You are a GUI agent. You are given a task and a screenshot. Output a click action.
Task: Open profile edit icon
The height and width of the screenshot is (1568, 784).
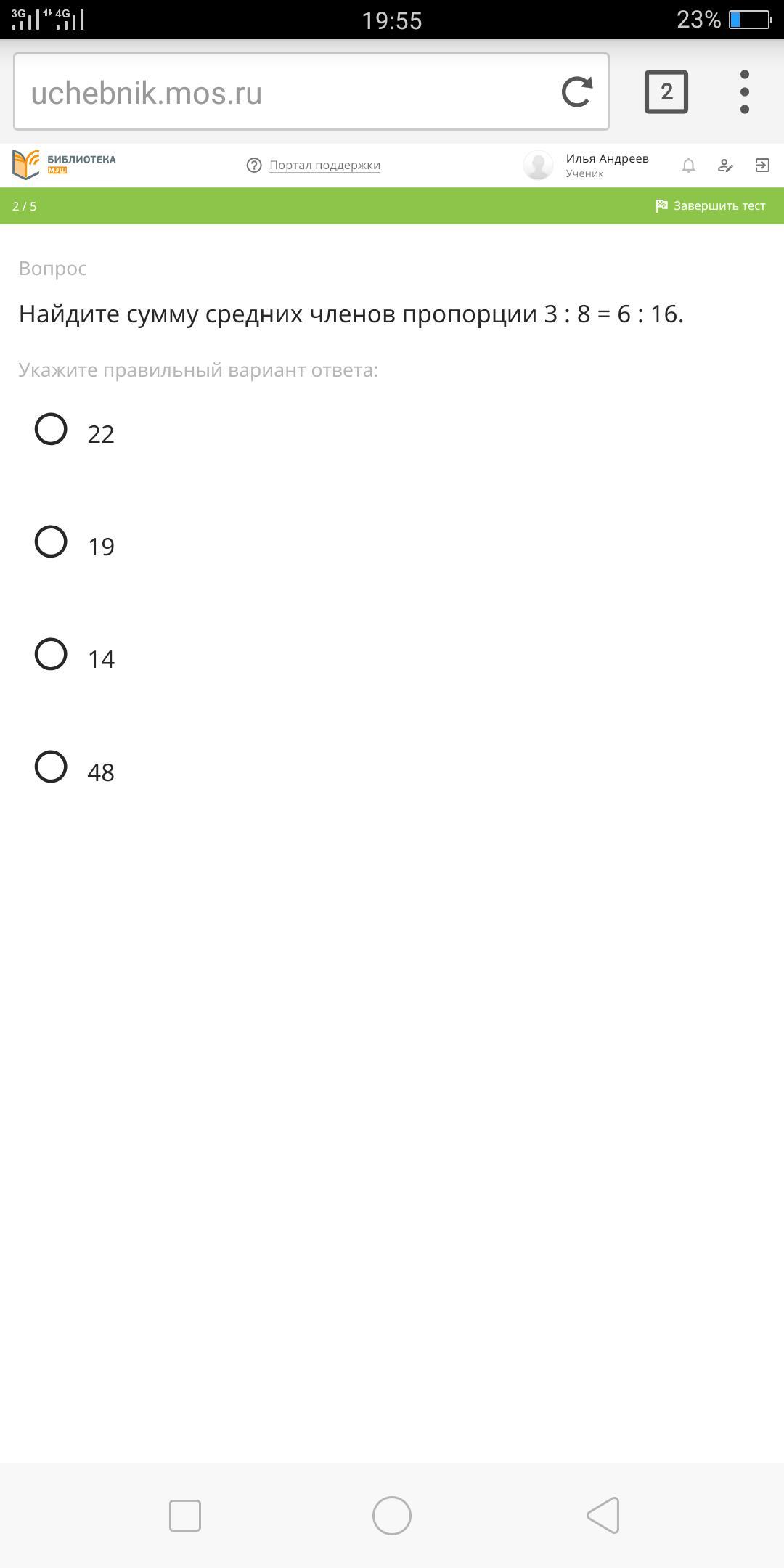(725, 166)
